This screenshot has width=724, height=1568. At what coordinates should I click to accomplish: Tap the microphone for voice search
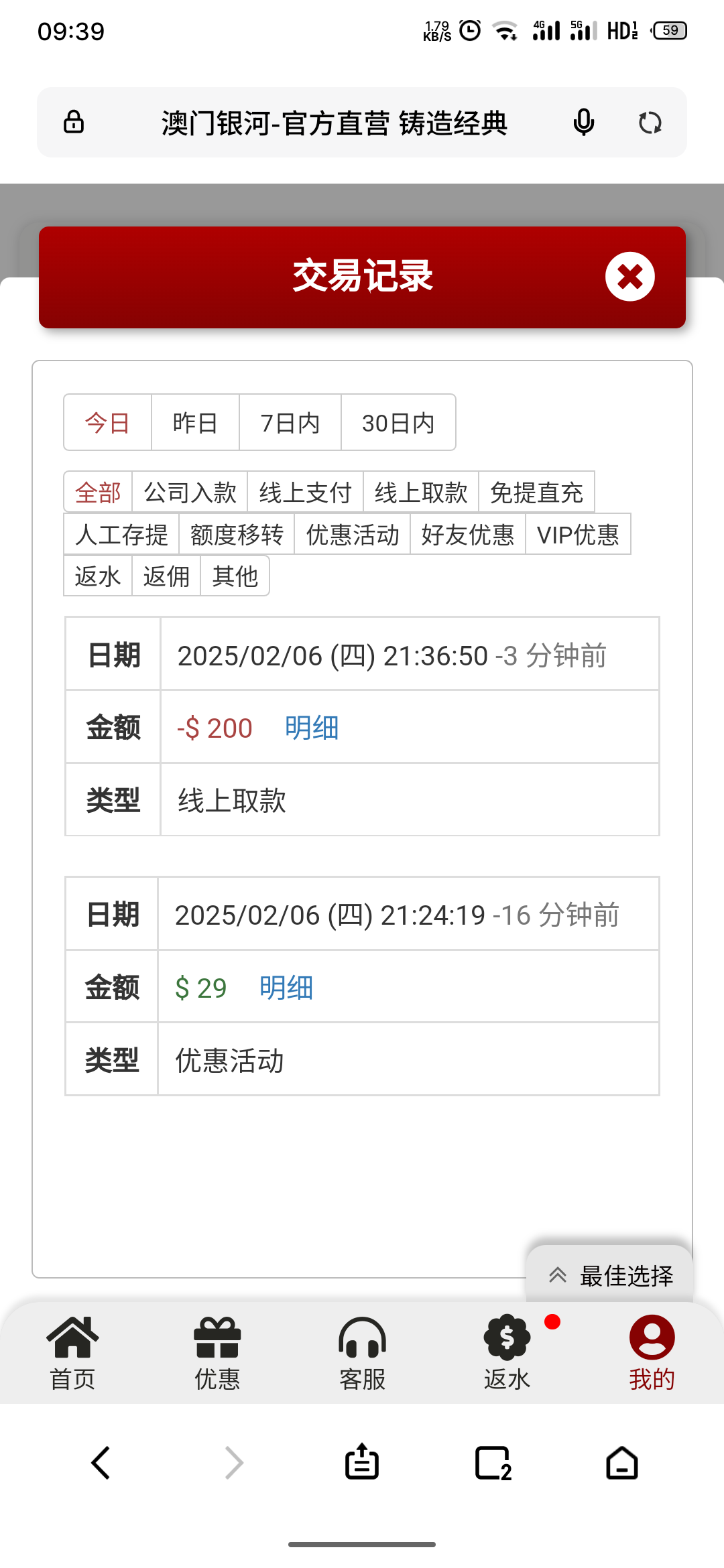coord(584,123)
